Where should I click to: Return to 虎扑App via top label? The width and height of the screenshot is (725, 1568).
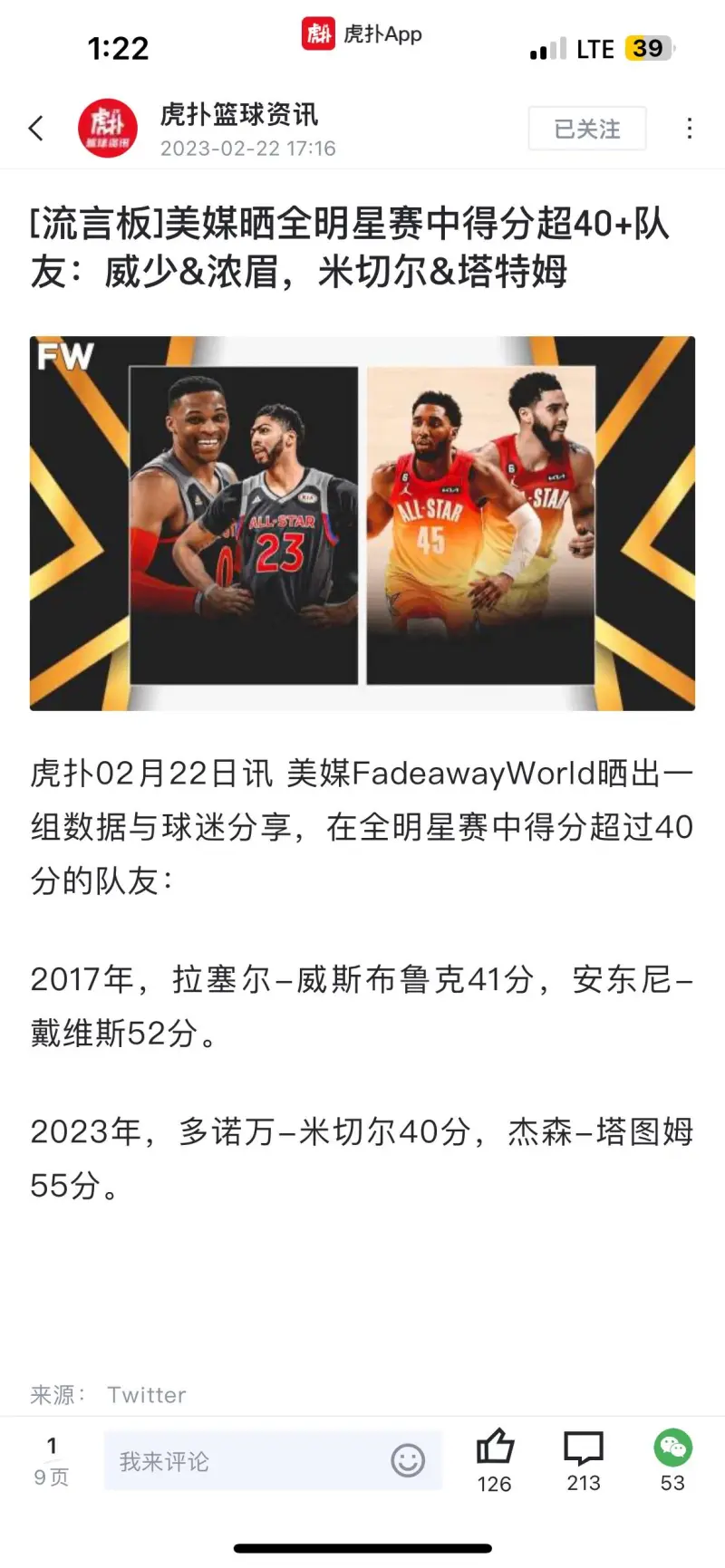[x=362, y=34]
